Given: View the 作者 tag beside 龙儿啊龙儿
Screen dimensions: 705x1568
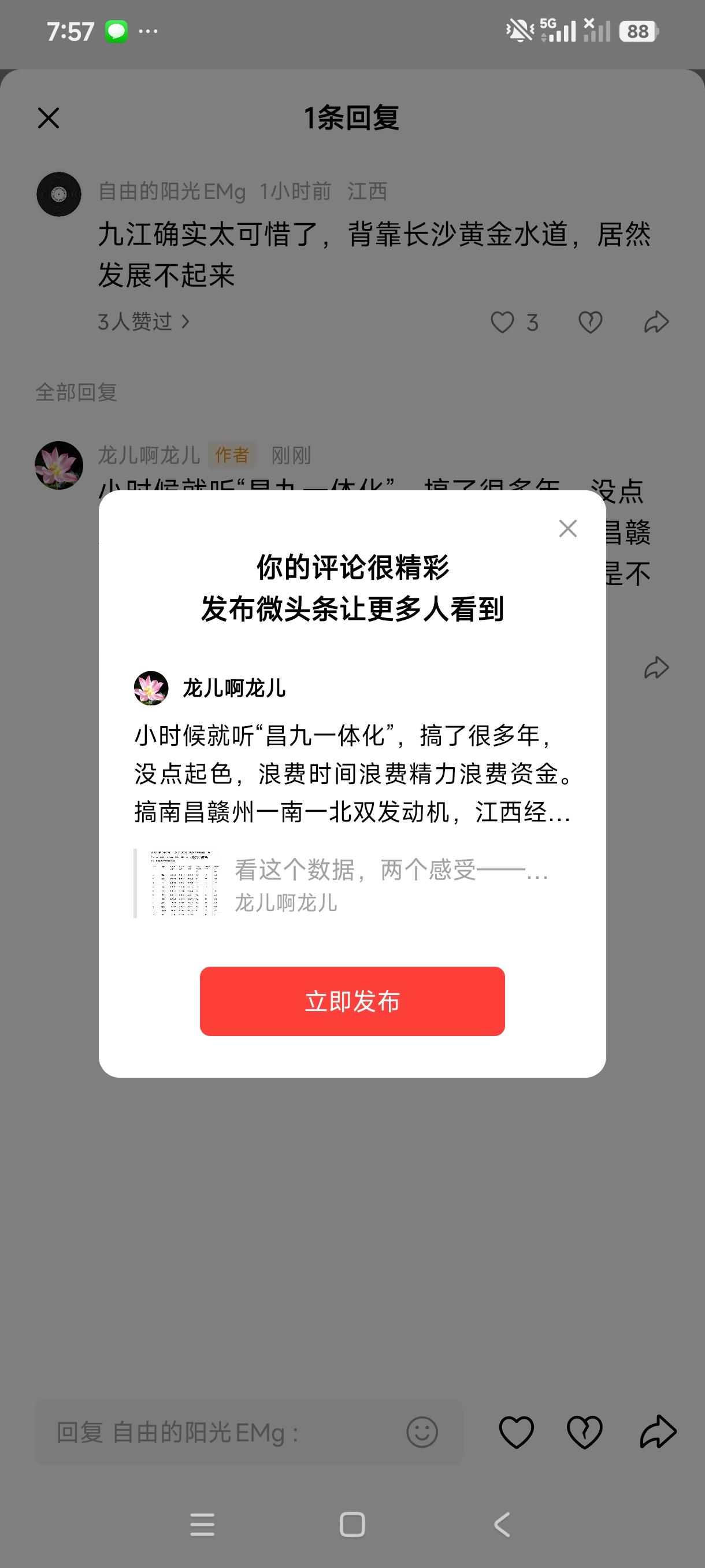Looking at the screenshot, I should pos(234,456).
